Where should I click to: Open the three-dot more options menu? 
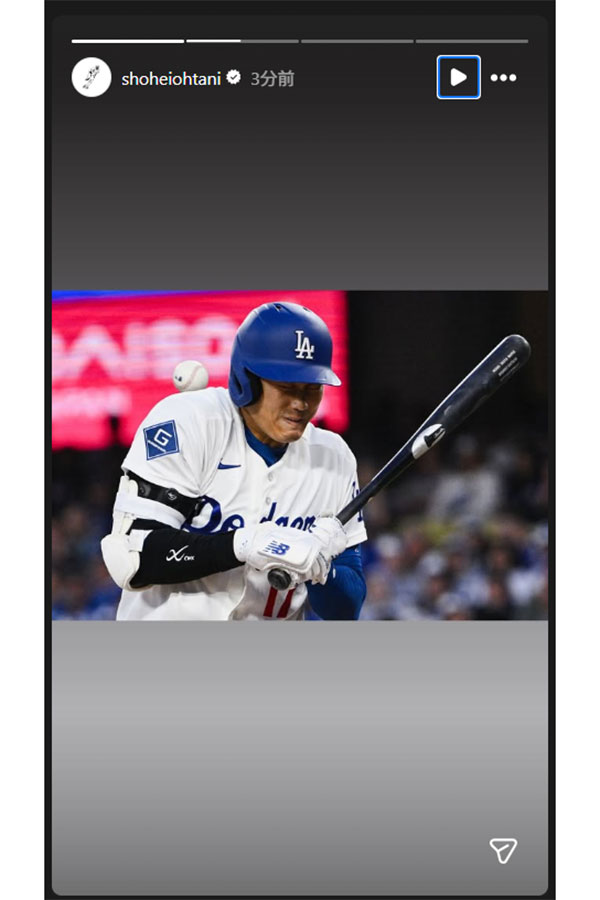pos(504,78)
